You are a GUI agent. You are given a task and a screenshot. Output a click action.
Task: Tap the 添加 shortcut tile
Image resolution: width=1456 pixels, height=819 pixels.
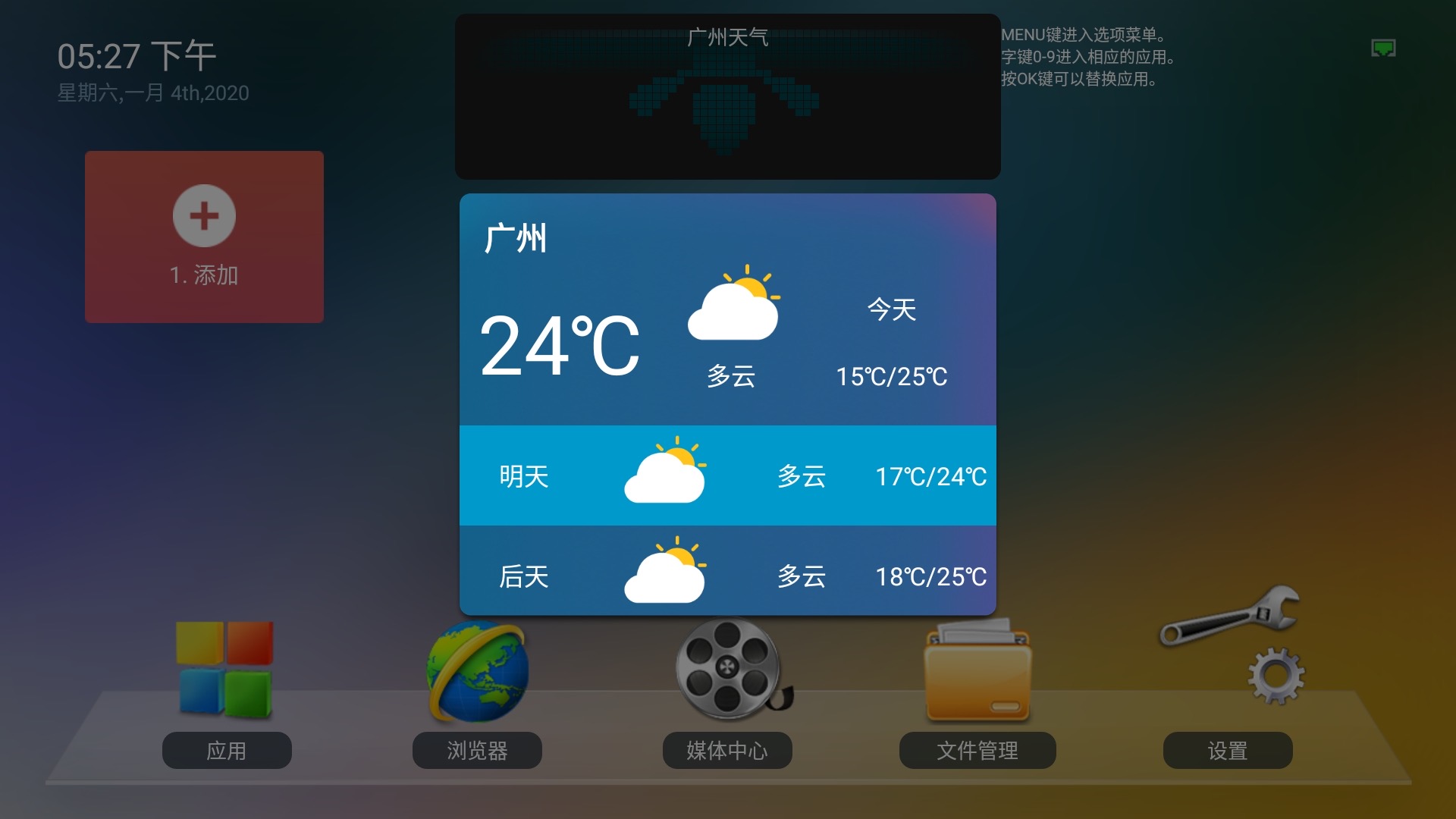click(x=204, y=237)
